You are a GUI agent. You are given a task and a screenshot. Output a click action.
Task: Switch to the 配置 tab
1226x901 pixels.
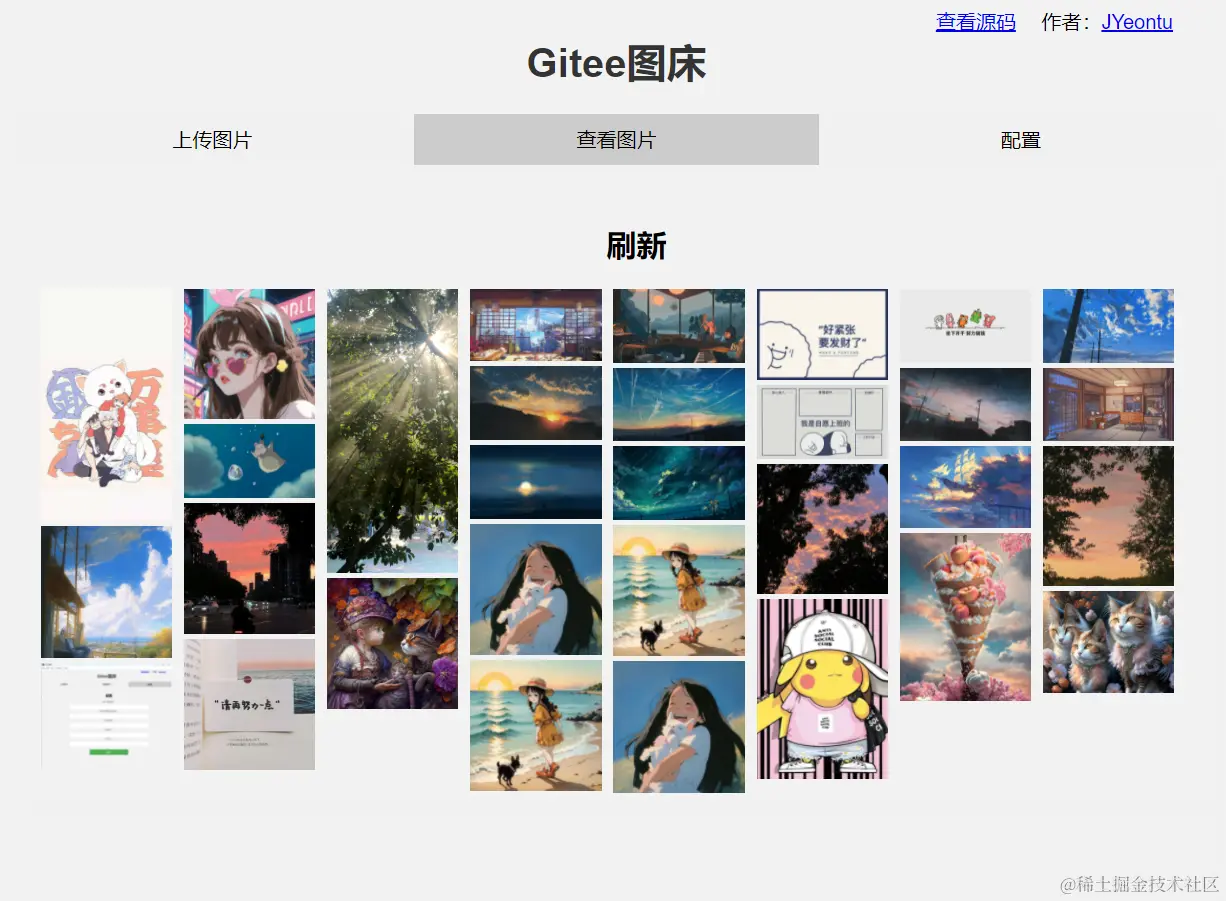click(x=1020, y=140)
